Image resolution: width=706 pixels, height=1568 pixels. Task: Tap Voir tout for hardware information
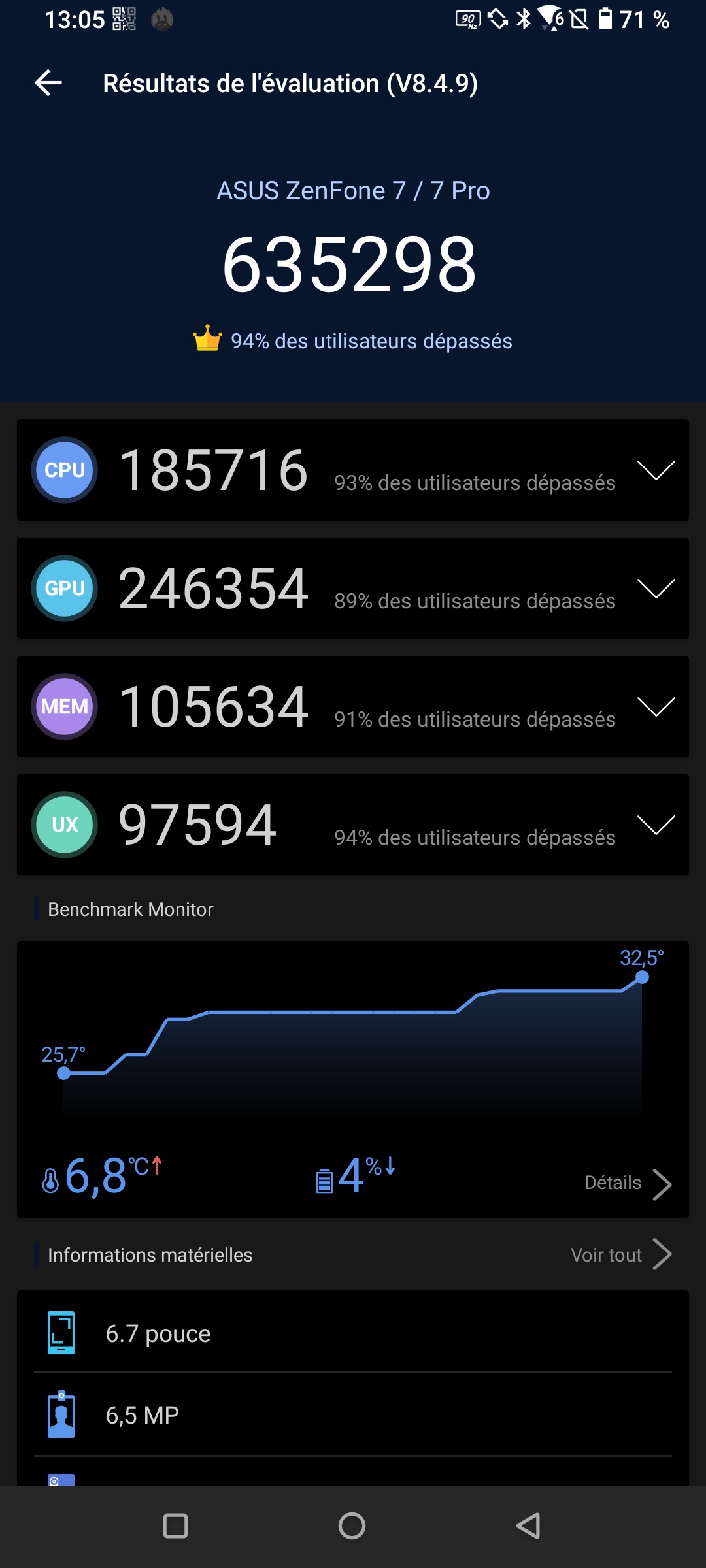pyautogui.click(x=621, y=1254)
